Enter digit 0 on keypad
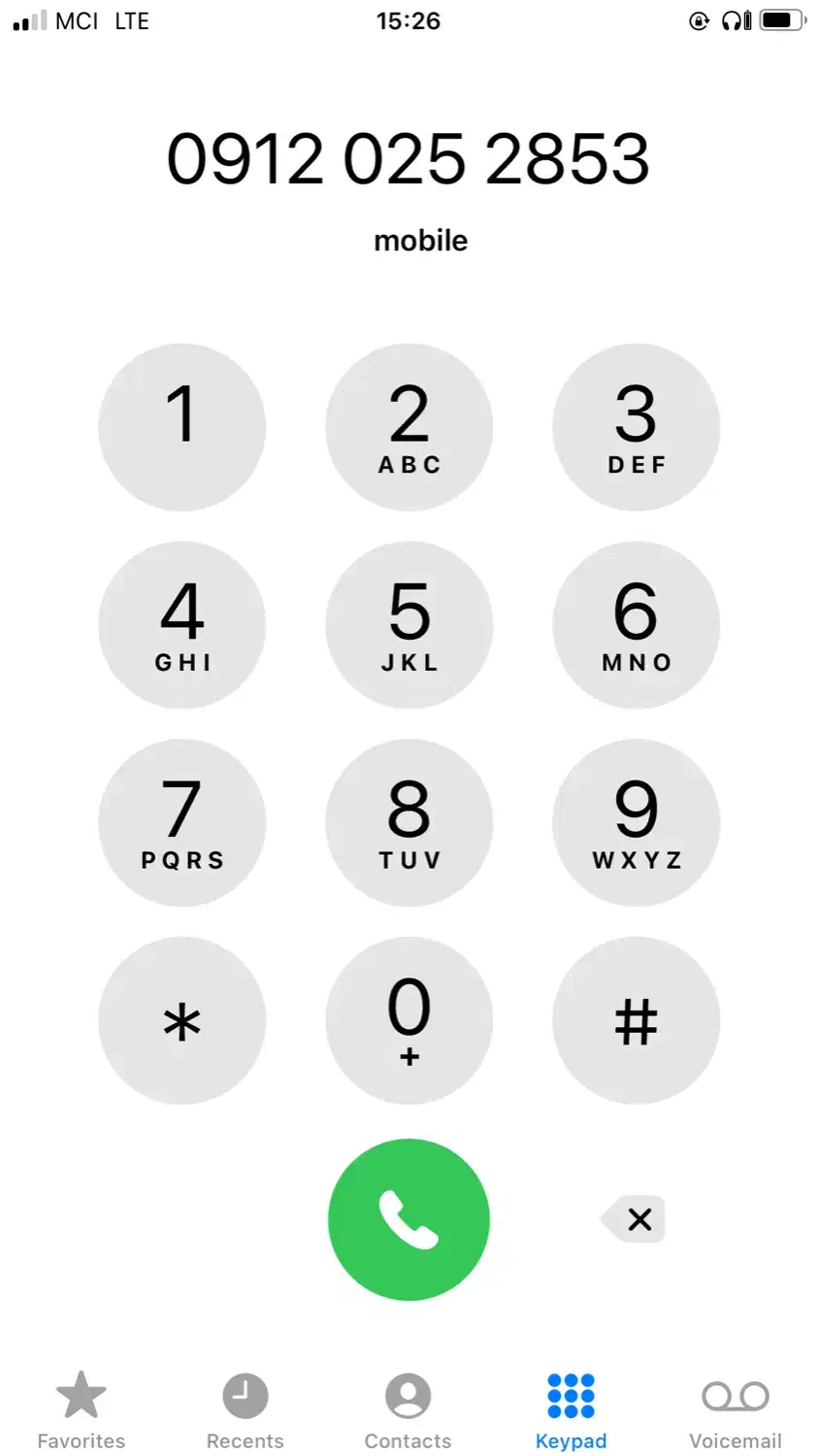Image resolution: width=818 pixels, height=1456 pixels. pyautogui.click(x=409, y=1020)
